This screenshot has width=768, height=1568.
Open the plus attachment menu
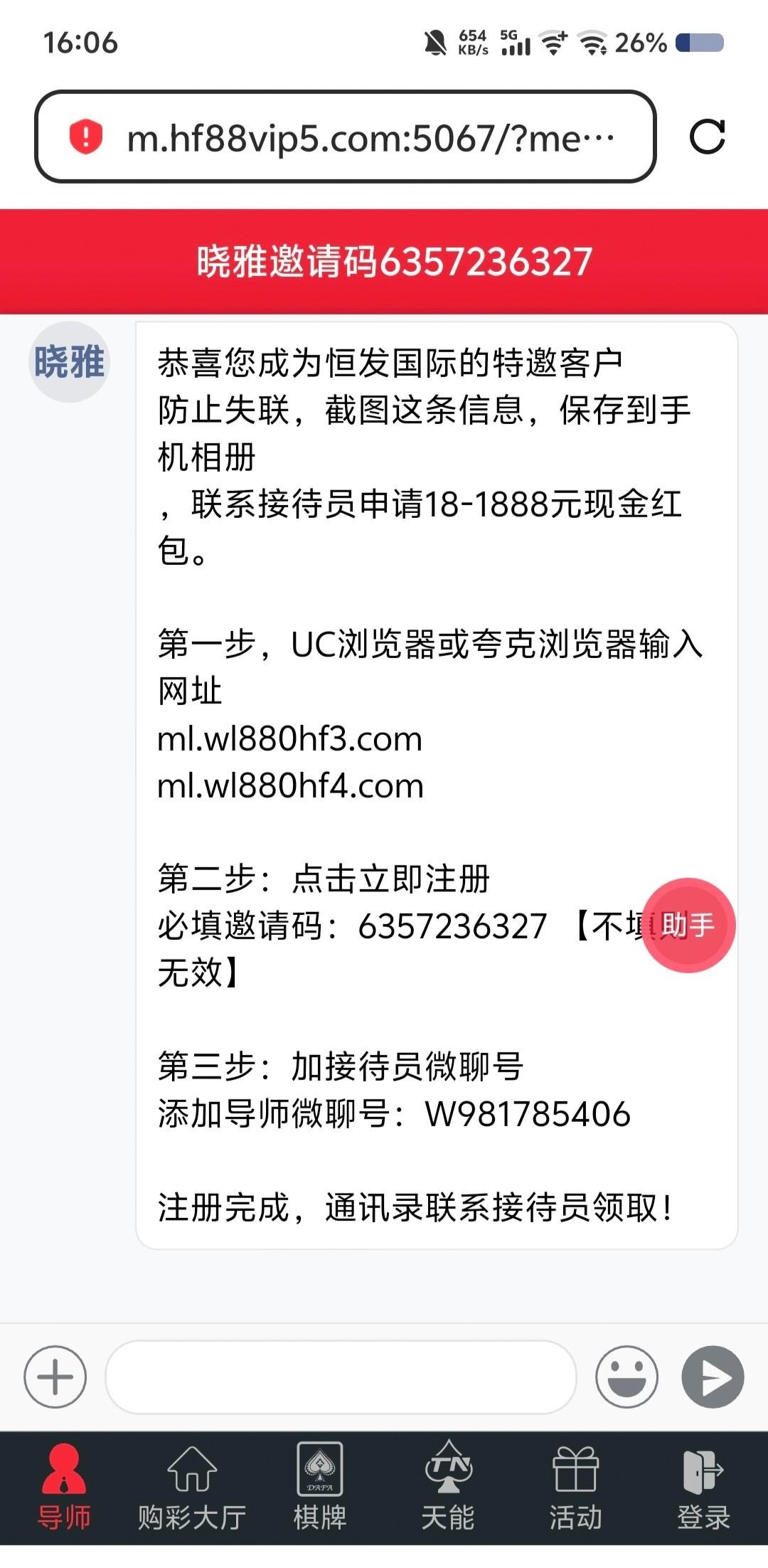55,1377
